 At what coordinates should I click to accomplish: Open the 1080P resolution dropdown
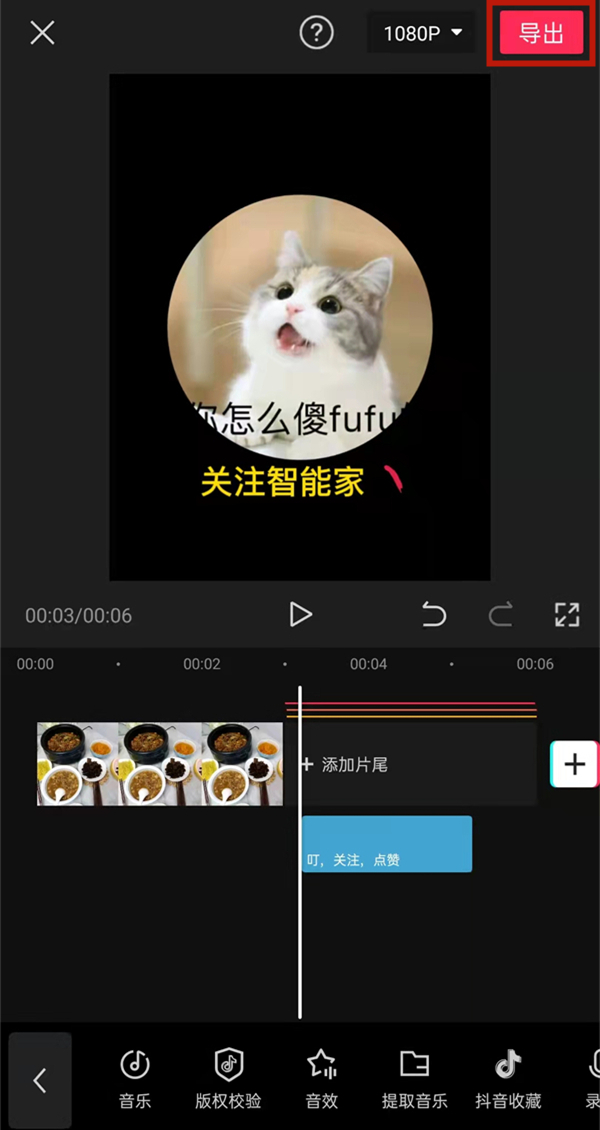click(423, 33)
